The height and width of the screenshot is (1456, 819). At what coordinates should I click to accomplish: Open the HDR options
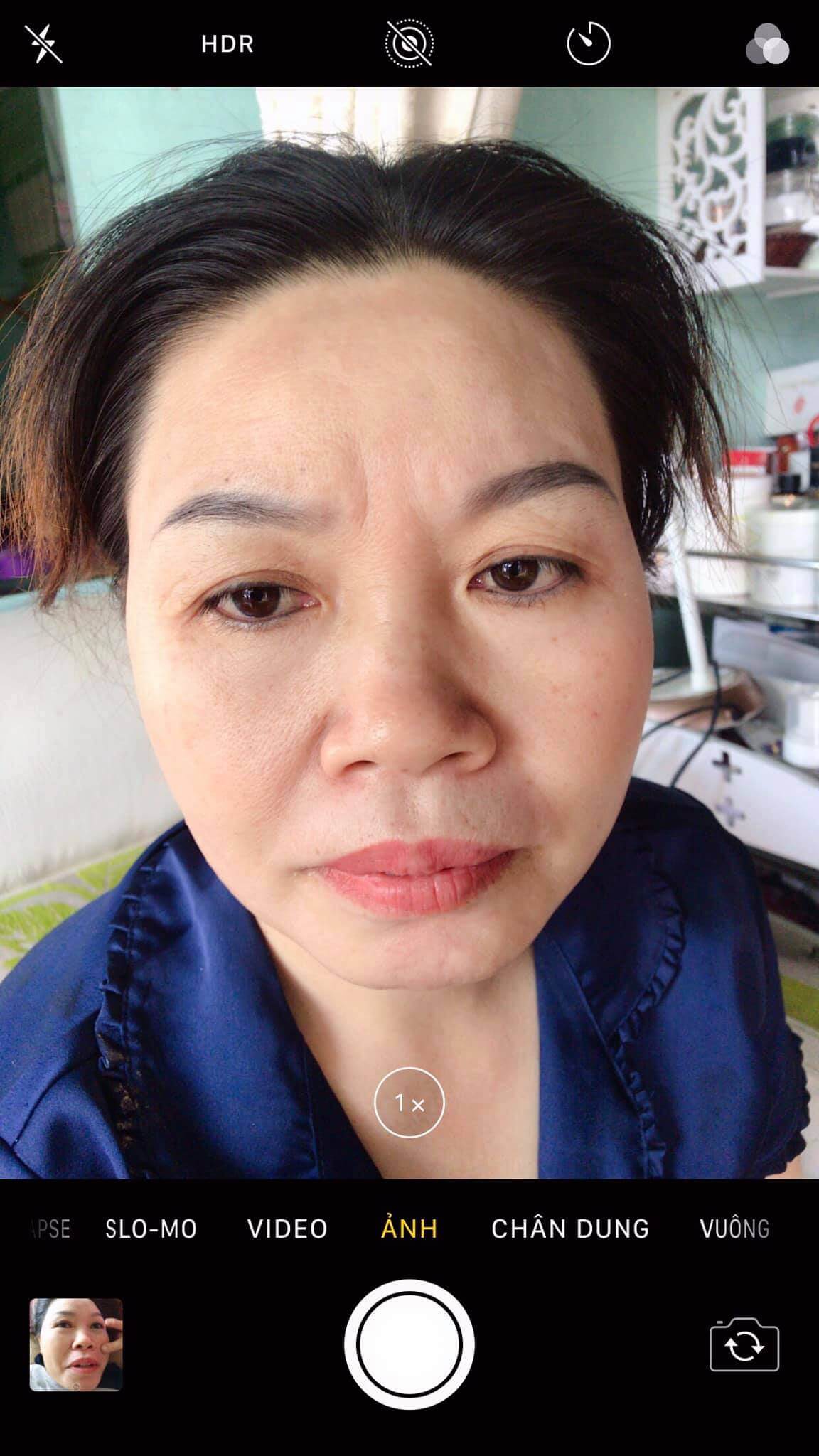point(227,44)
